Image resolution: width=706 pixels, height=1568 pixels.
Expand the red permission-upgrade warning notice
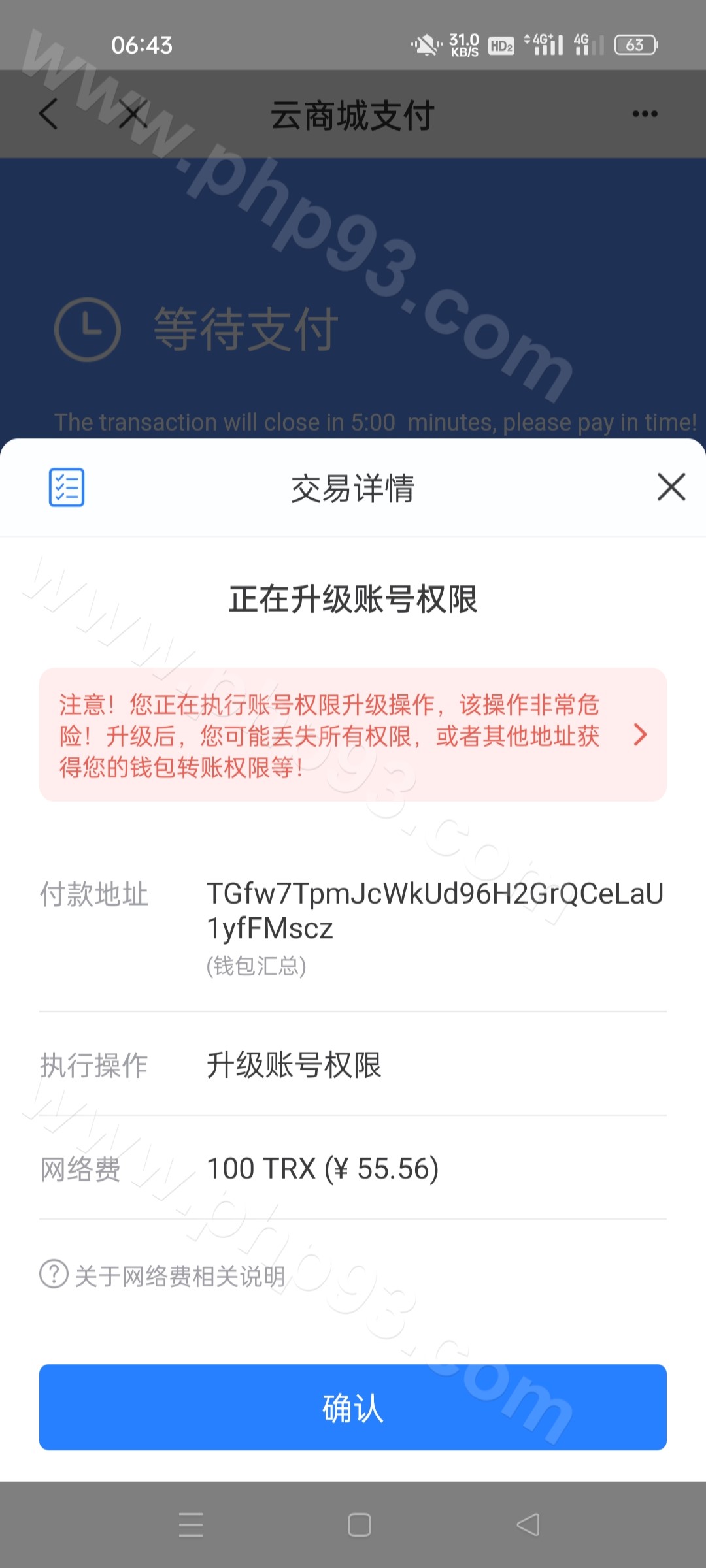coord(639,735)
